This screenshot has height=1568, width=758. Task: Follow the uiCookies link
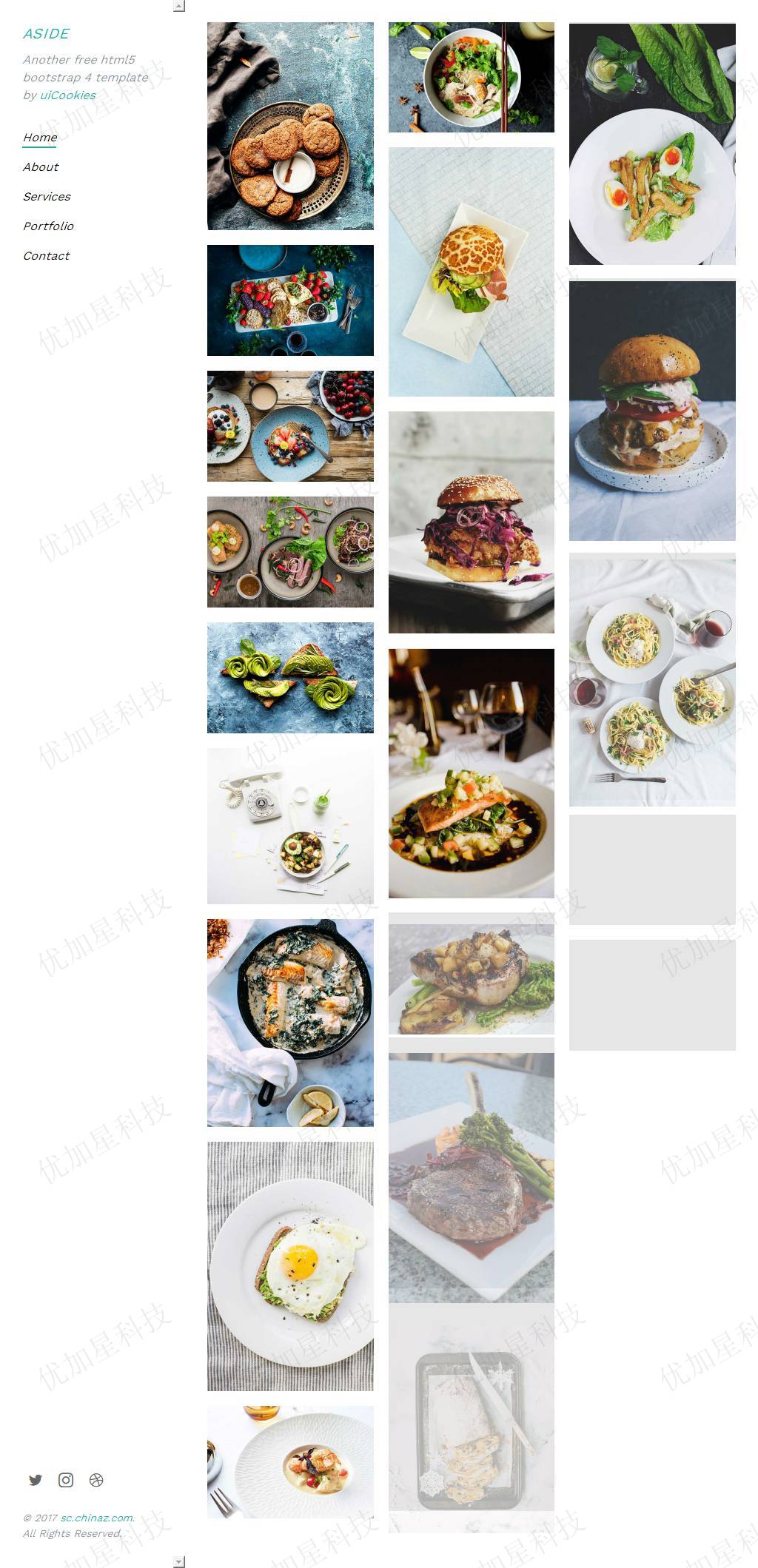(x=68, y=95)
